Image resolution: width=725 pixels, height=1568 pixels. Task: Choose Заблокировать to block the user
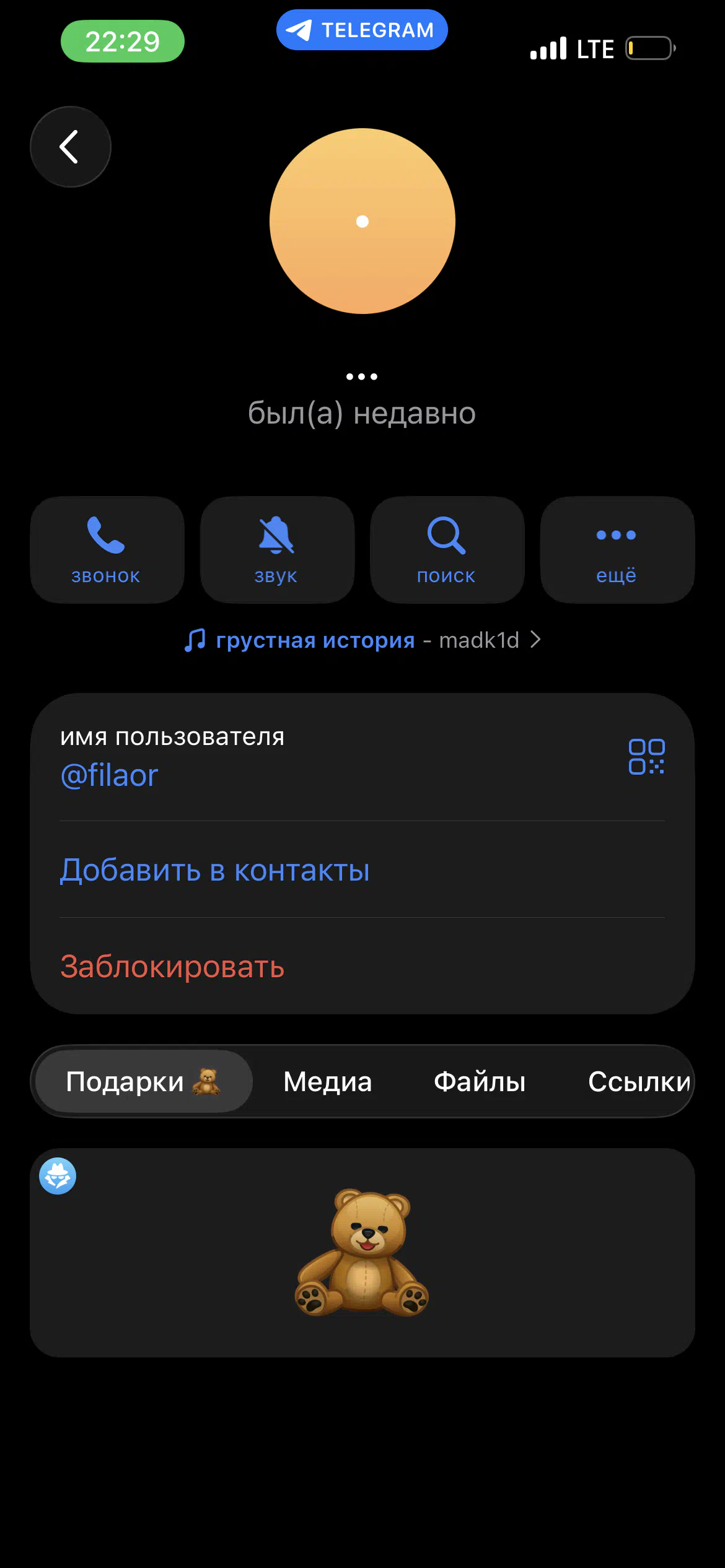tap(172, 967)
